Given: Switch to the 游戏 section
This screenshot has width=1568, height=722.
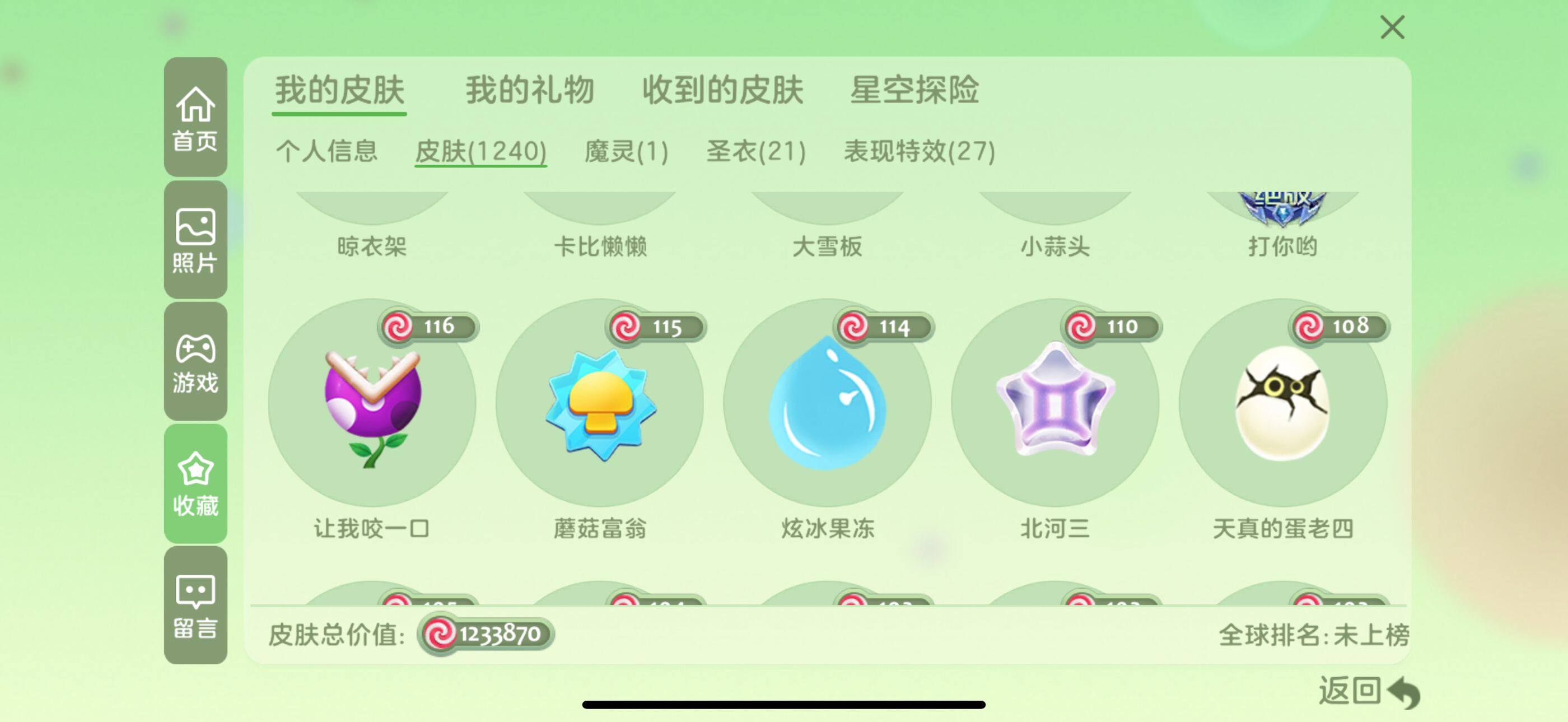Looking at the screenshot, I should [195, 362].
